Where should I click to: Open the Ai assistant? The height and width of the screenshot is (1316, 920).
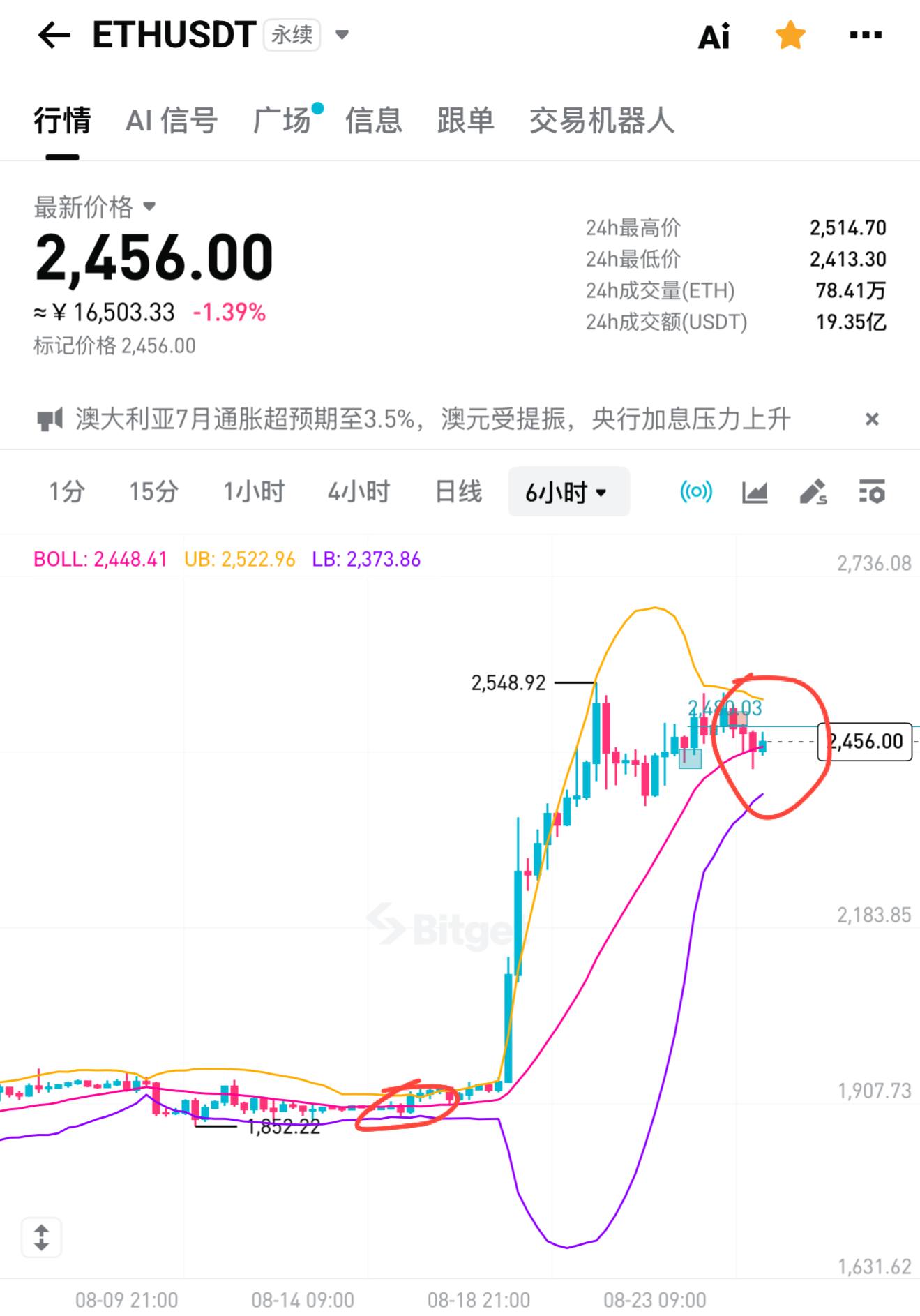tap(714, 36)
